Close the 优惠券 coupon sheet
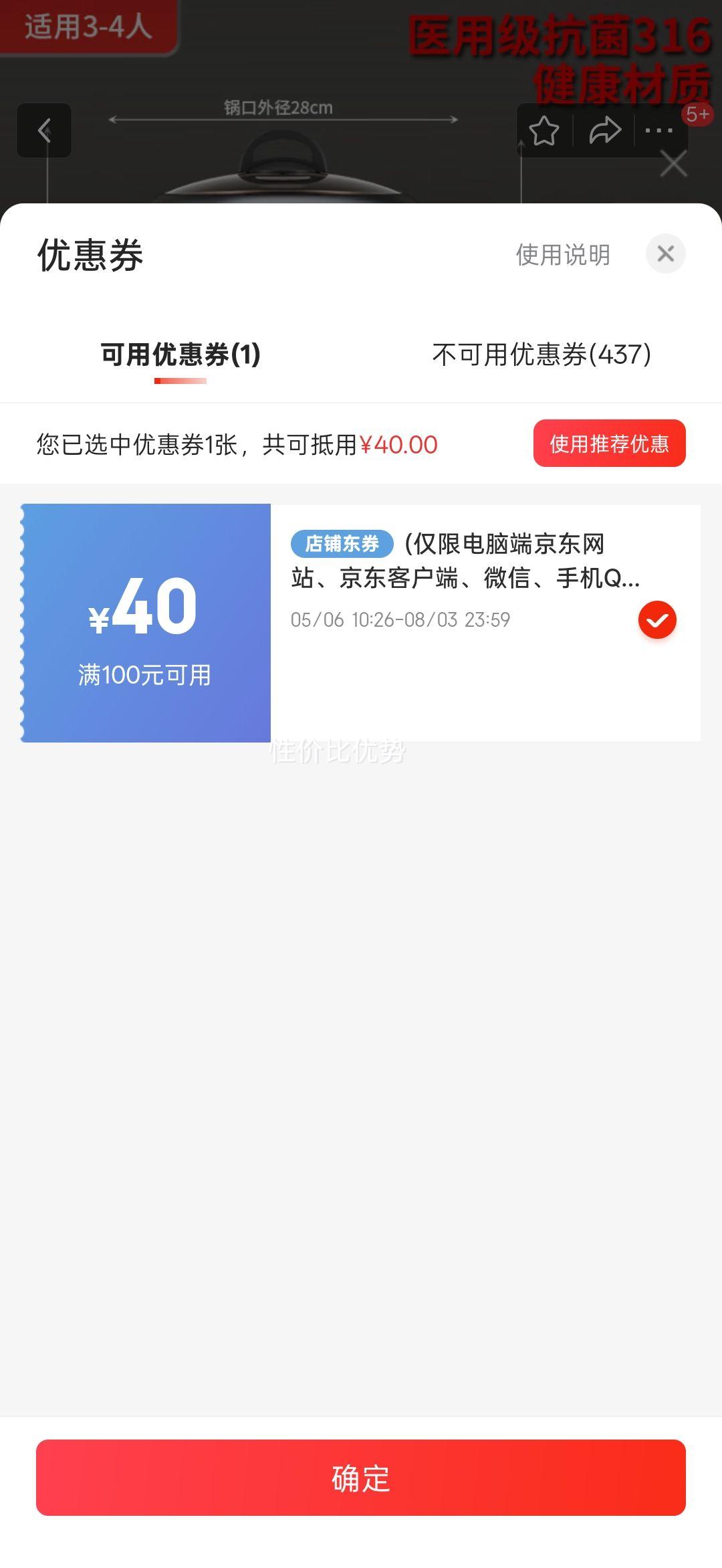This screenshot has width=722, height=1568. (x=665, y=254)
